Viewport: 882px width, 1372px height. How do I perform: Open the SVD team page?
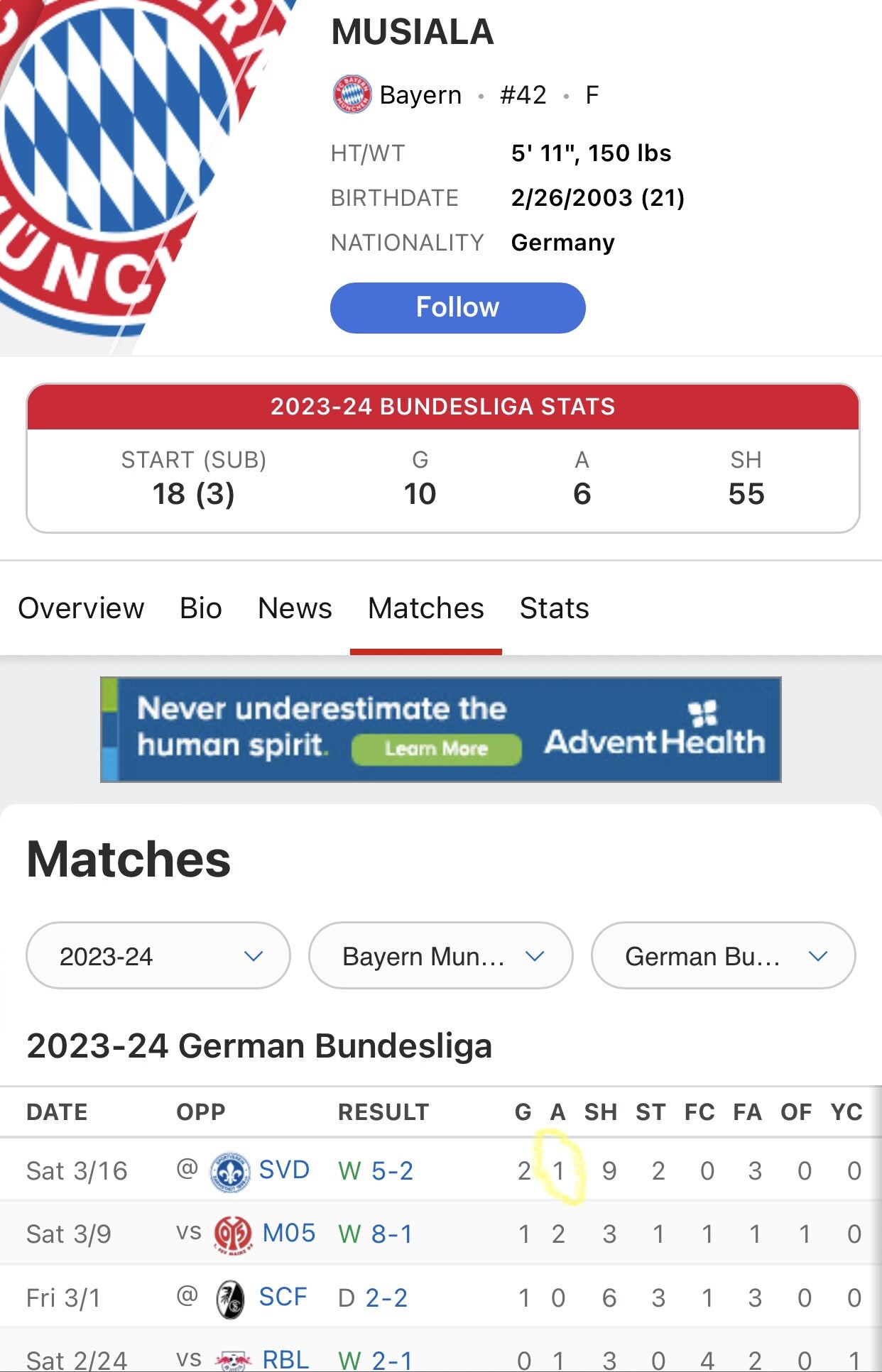283,1170
